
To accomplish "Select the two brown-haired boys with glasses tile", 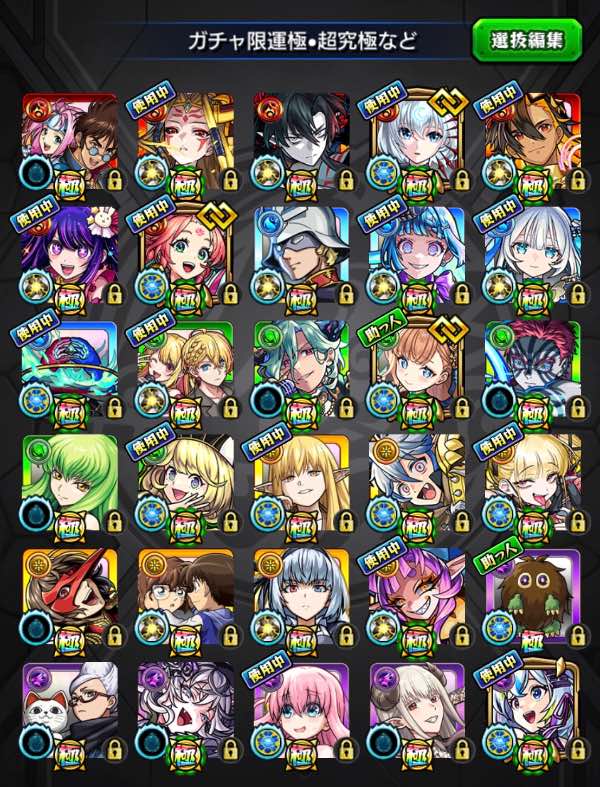I will [186, 597].
